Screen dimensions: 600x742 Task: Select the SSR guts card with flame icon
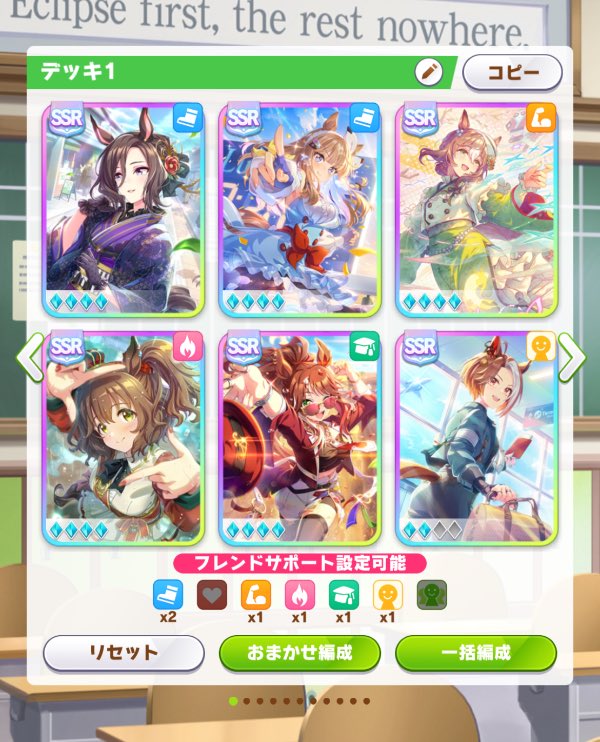[x=124, y=438]
